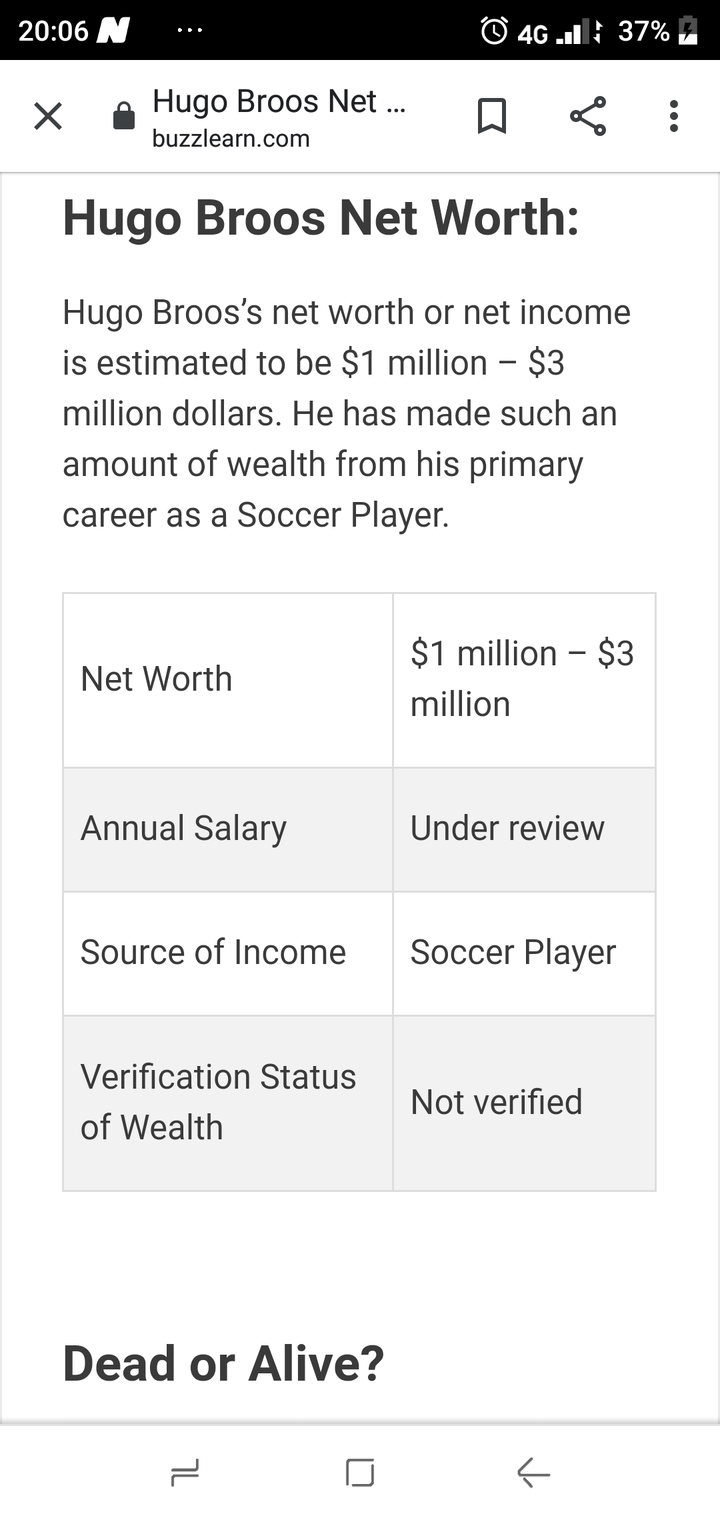
Task: Tap the system home button
Action: pos(360,1472)
